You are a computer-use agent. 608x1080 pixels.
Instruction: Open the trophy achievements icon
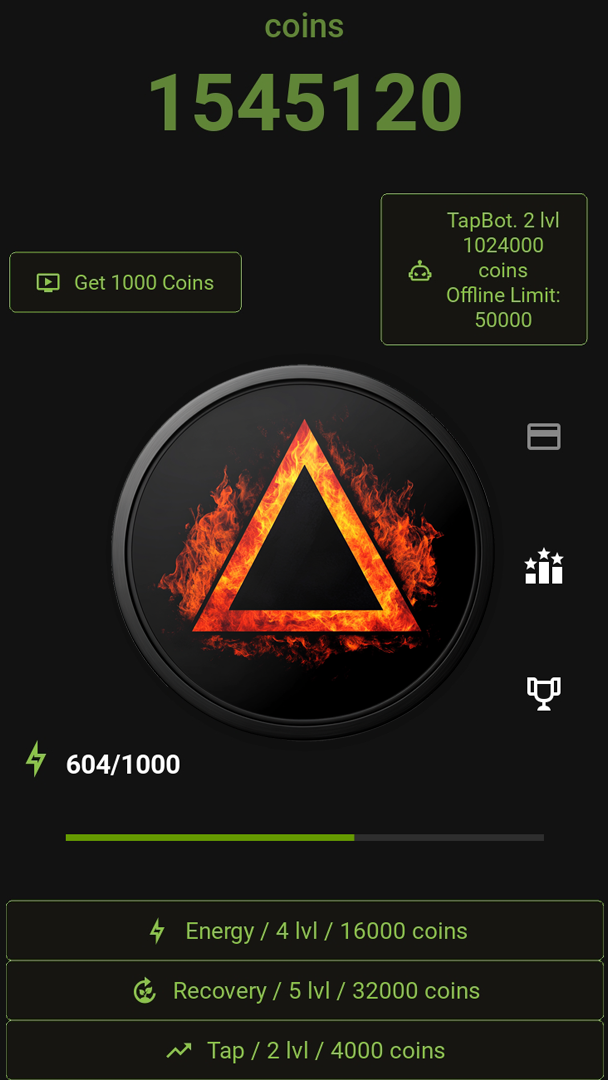pos(544,694)
